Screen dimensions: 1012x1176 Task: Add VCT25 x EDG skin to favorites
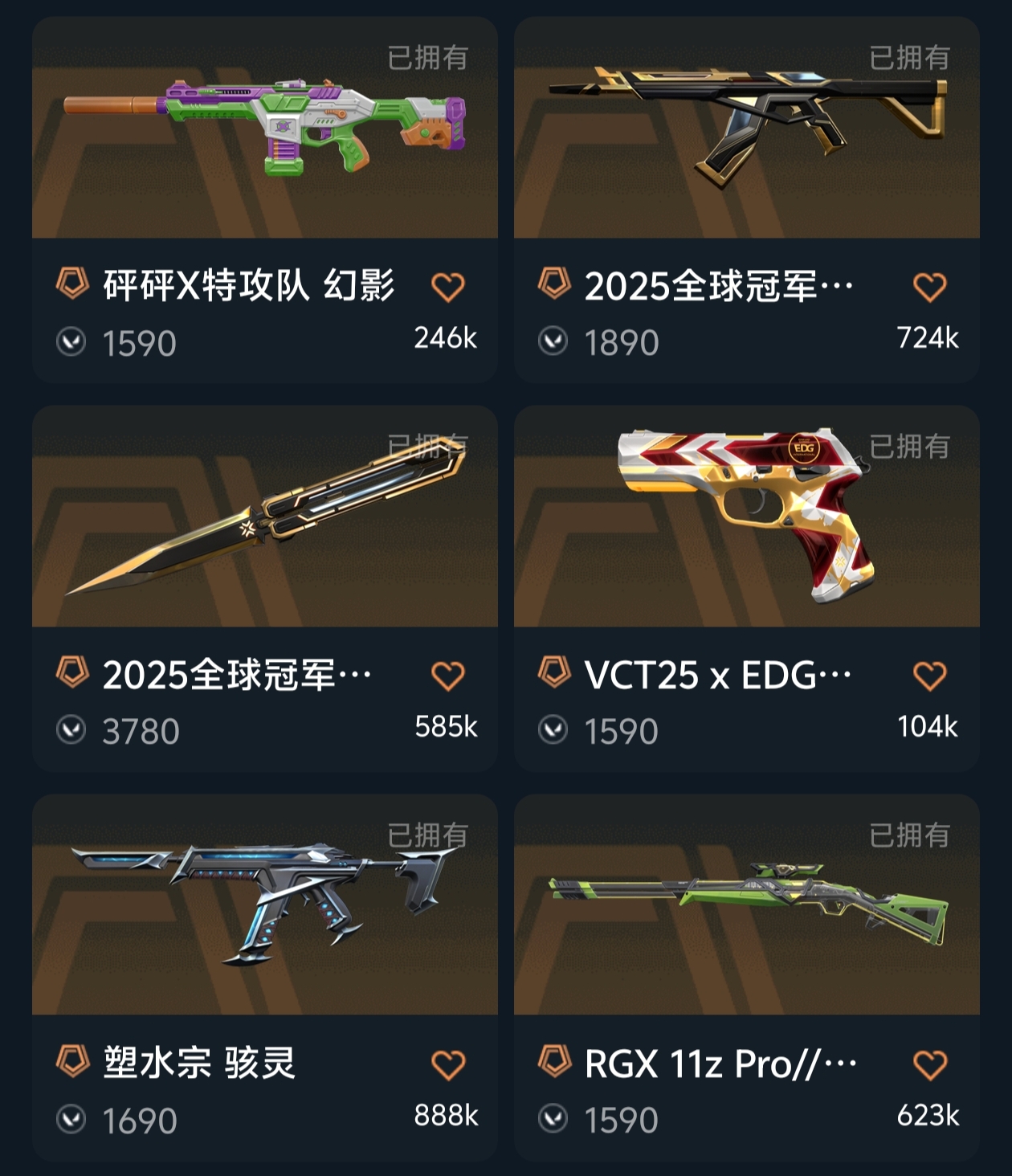(x=929, y=676)
